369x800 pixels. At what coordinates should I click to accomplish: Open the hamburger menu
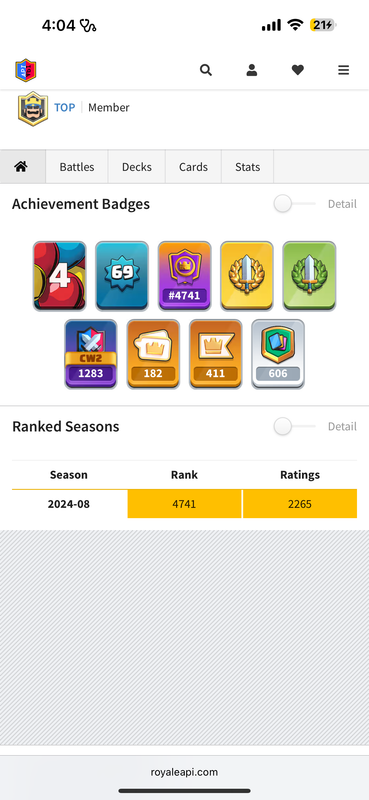(x=343, y=70)
